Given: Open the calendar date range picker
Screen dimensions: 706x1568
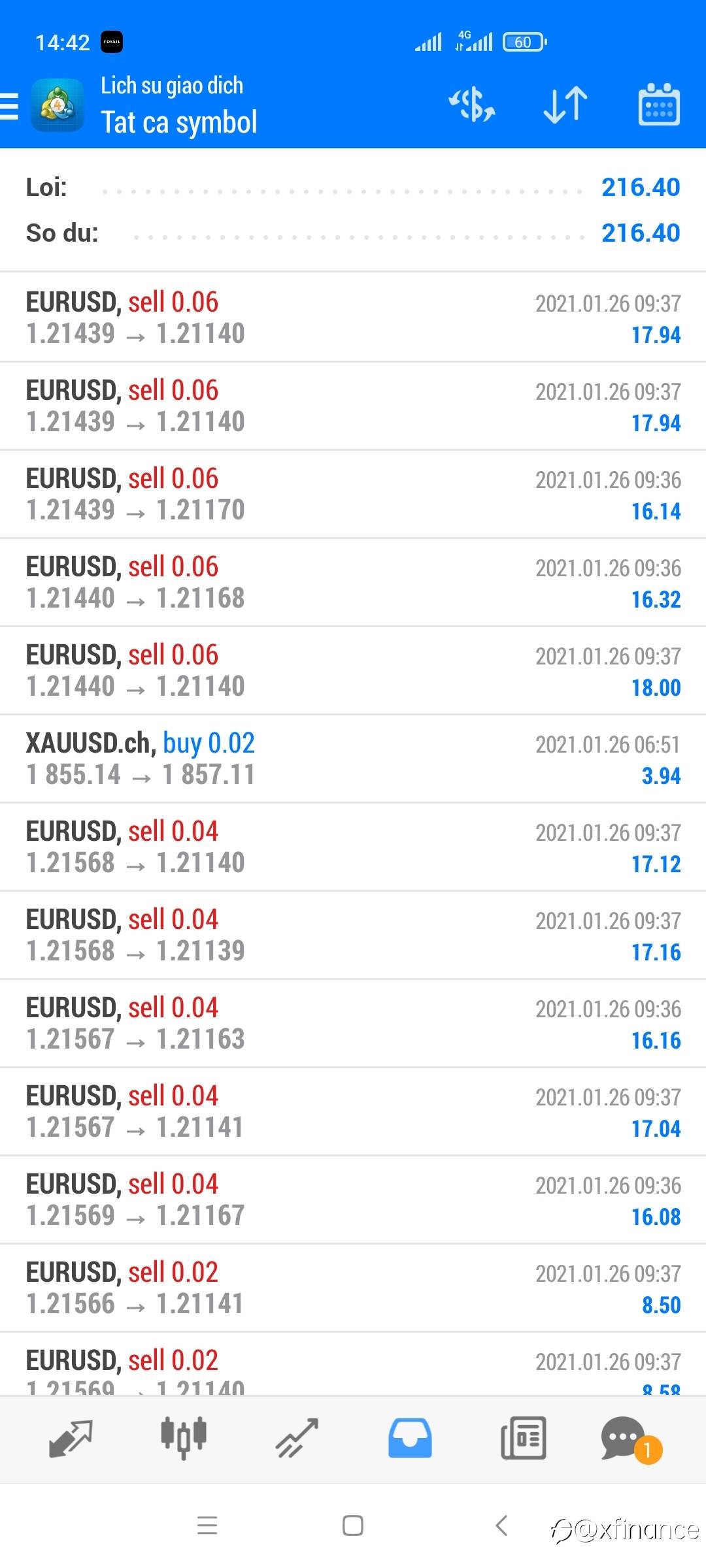Looking at the screenshot, I should [659, 104].
